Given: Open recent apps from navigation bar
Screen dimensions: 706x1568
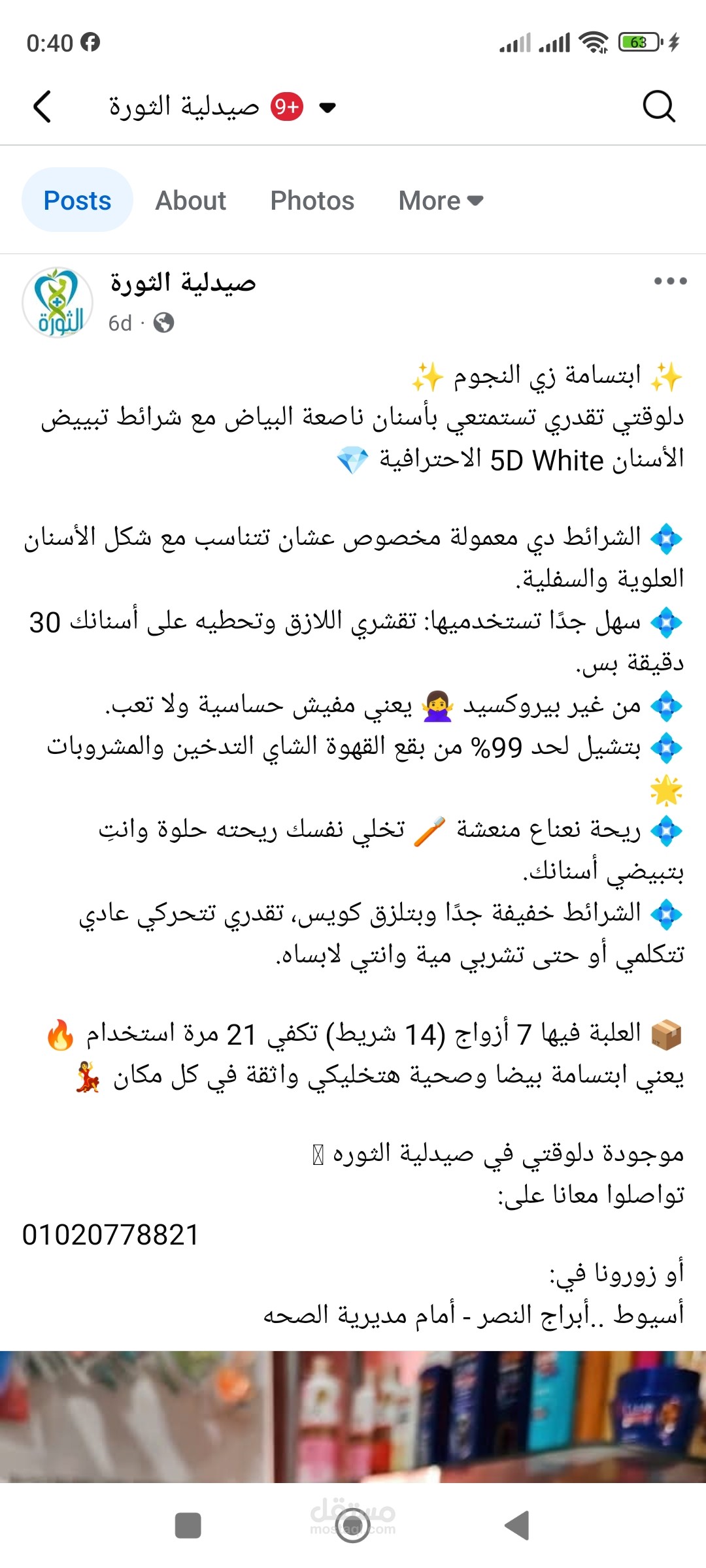Looking at the screenshot, I should (188, 1526).
